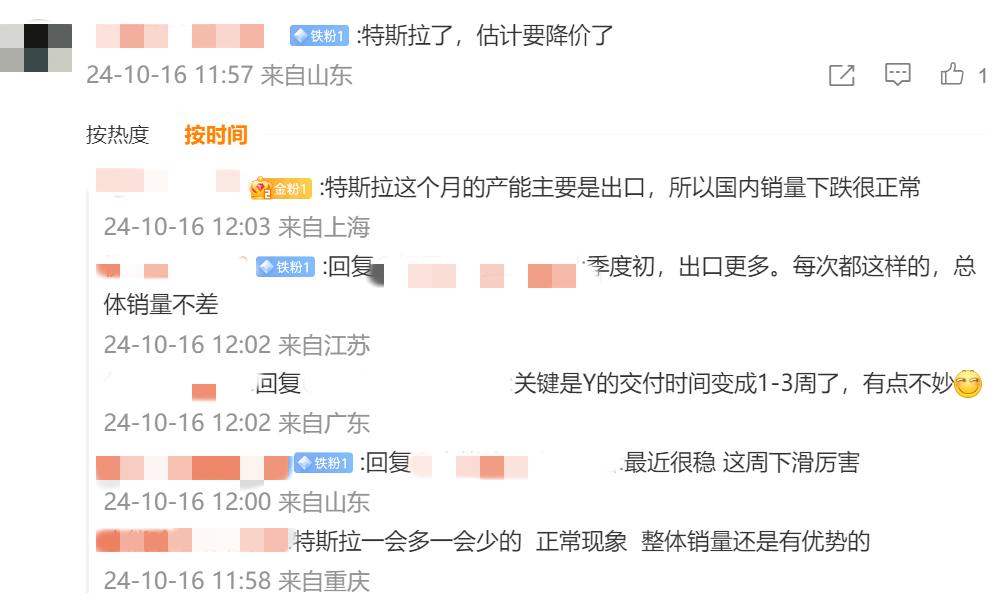Viewport: 1000px width, 605px height.
Task: Open the top commenter's avatar
Action: coord(36,47)
